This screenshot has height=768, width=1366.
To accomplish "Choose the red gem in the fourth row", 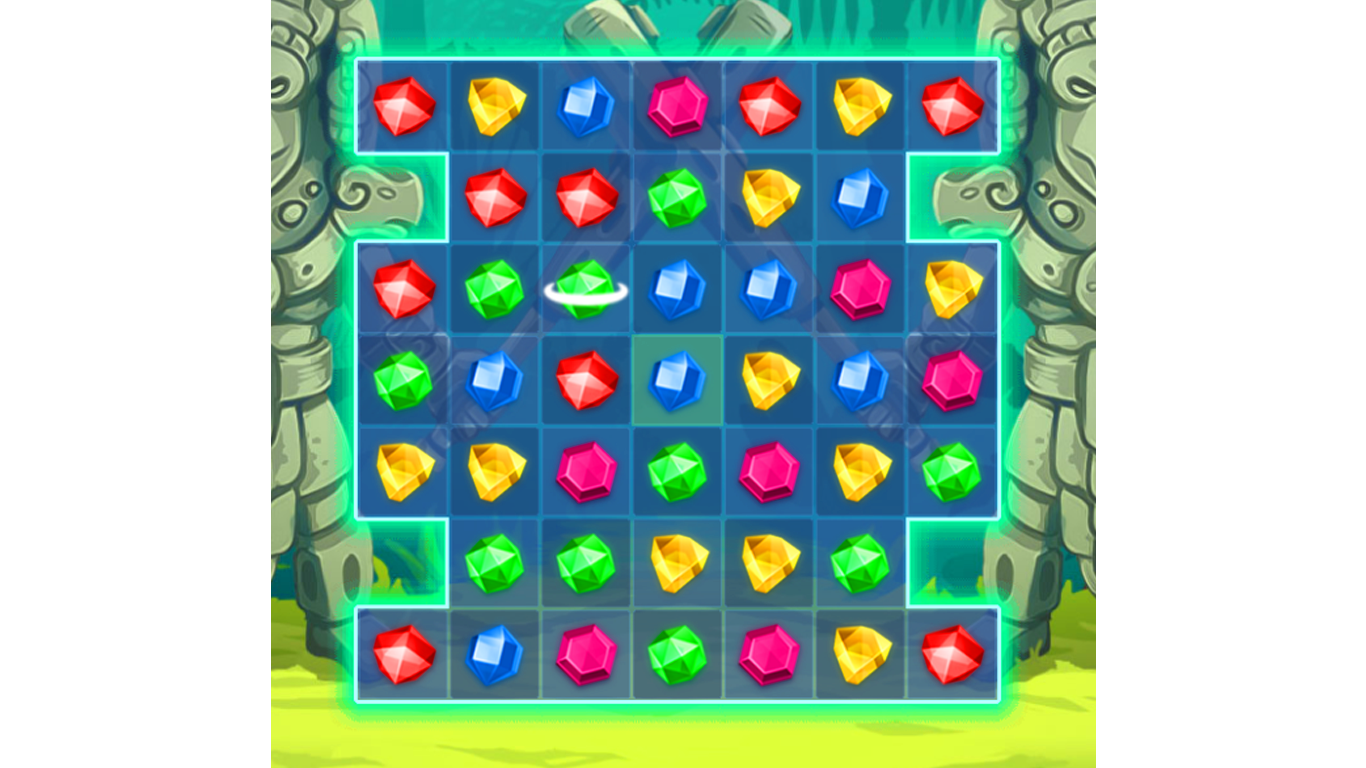I will click(x=586, y=380).
